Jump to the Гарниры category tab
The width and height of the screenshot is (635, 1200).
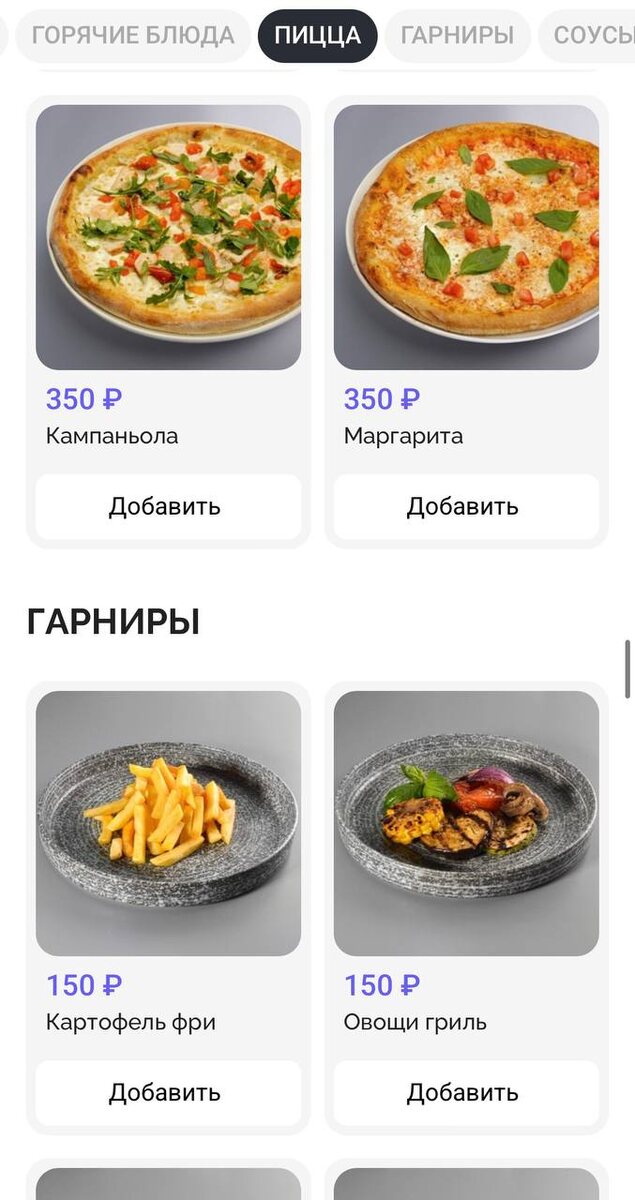tap(457, 36)
